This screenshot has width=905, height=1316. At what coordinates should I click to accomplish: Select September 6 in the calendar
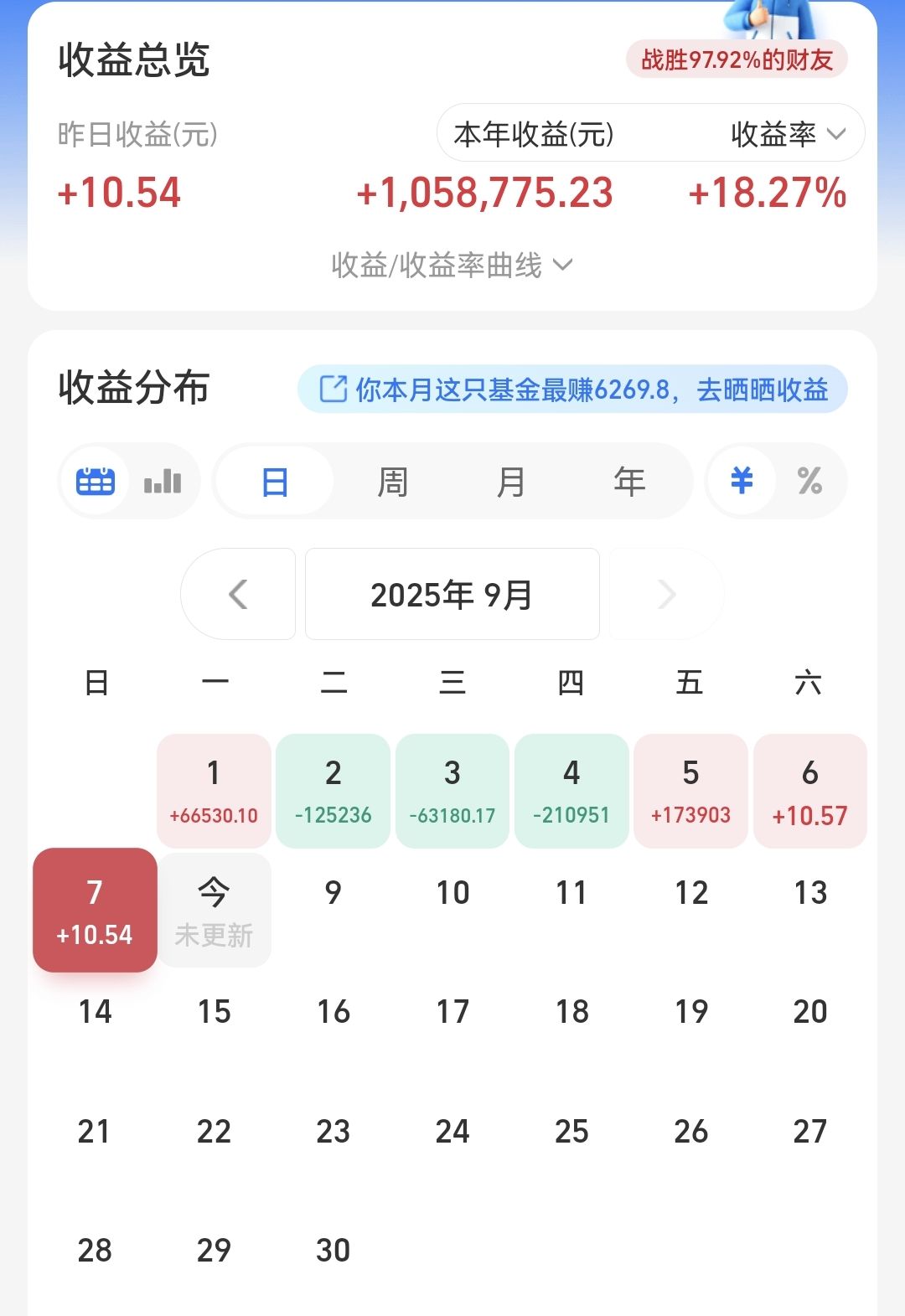pyautogui.click(x=809, y=791)
